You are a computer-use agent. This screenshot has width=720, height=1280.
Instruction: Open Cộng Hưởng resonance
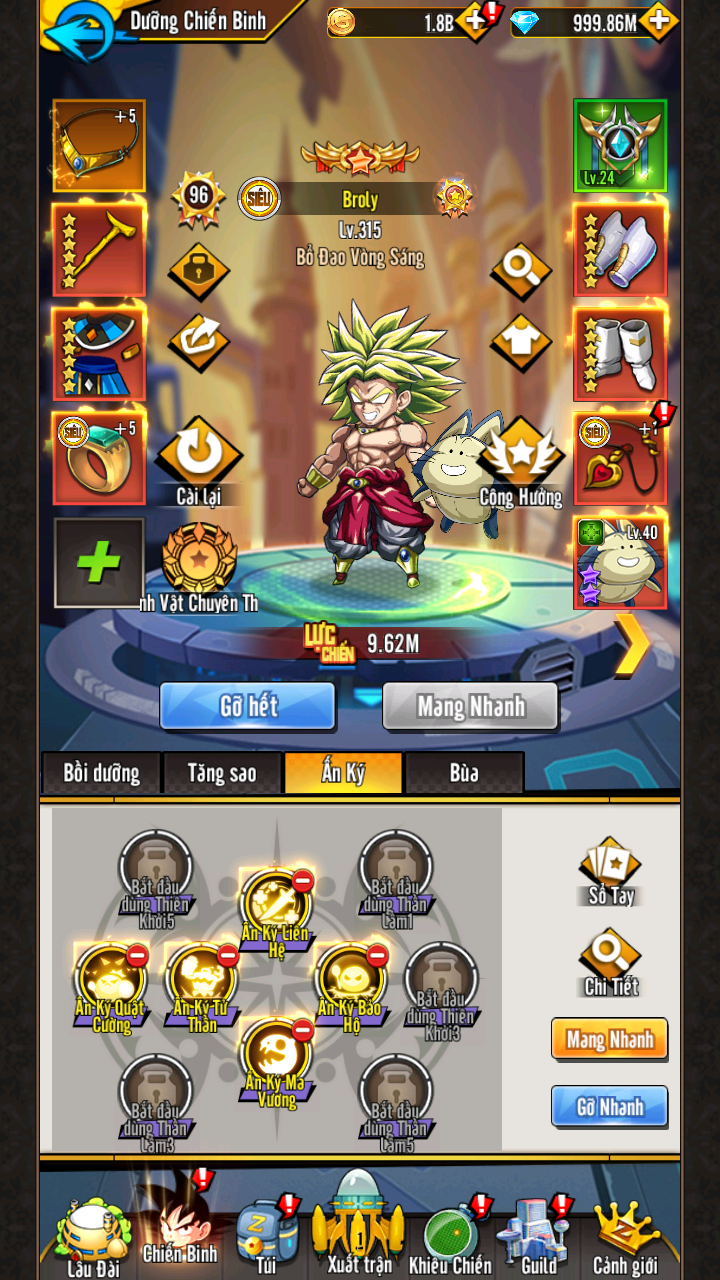pos(520,456)
